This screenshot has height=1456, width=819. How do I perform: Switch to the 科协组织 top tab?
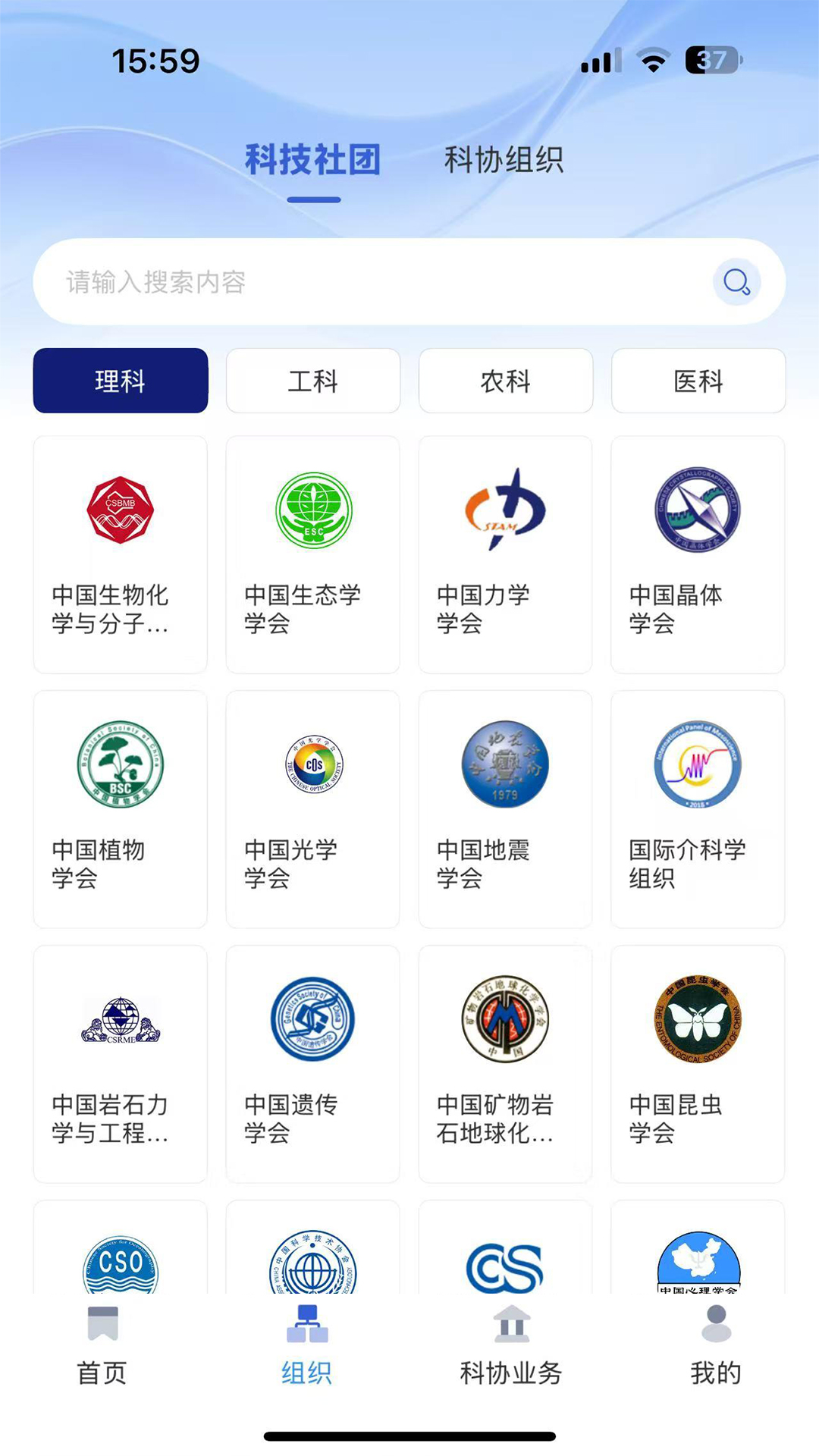pos(504,160)
